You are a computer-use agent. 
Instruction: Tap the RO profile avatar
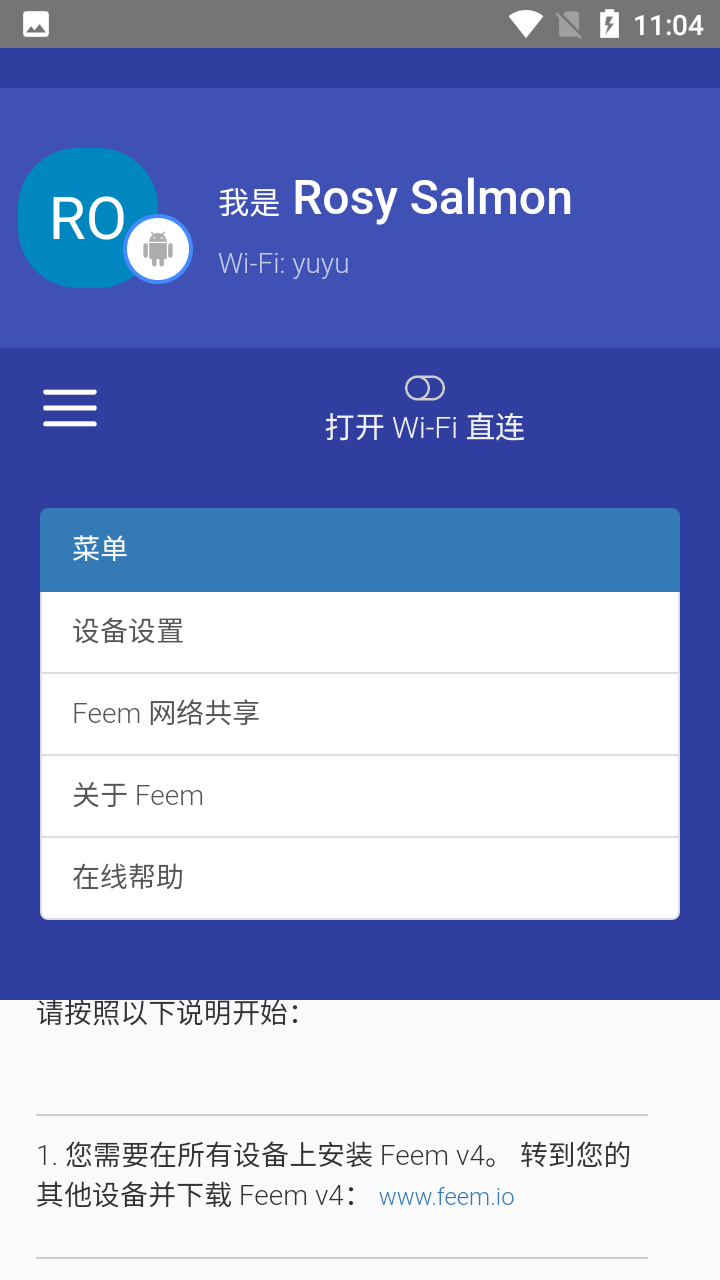tap(88, 218)
